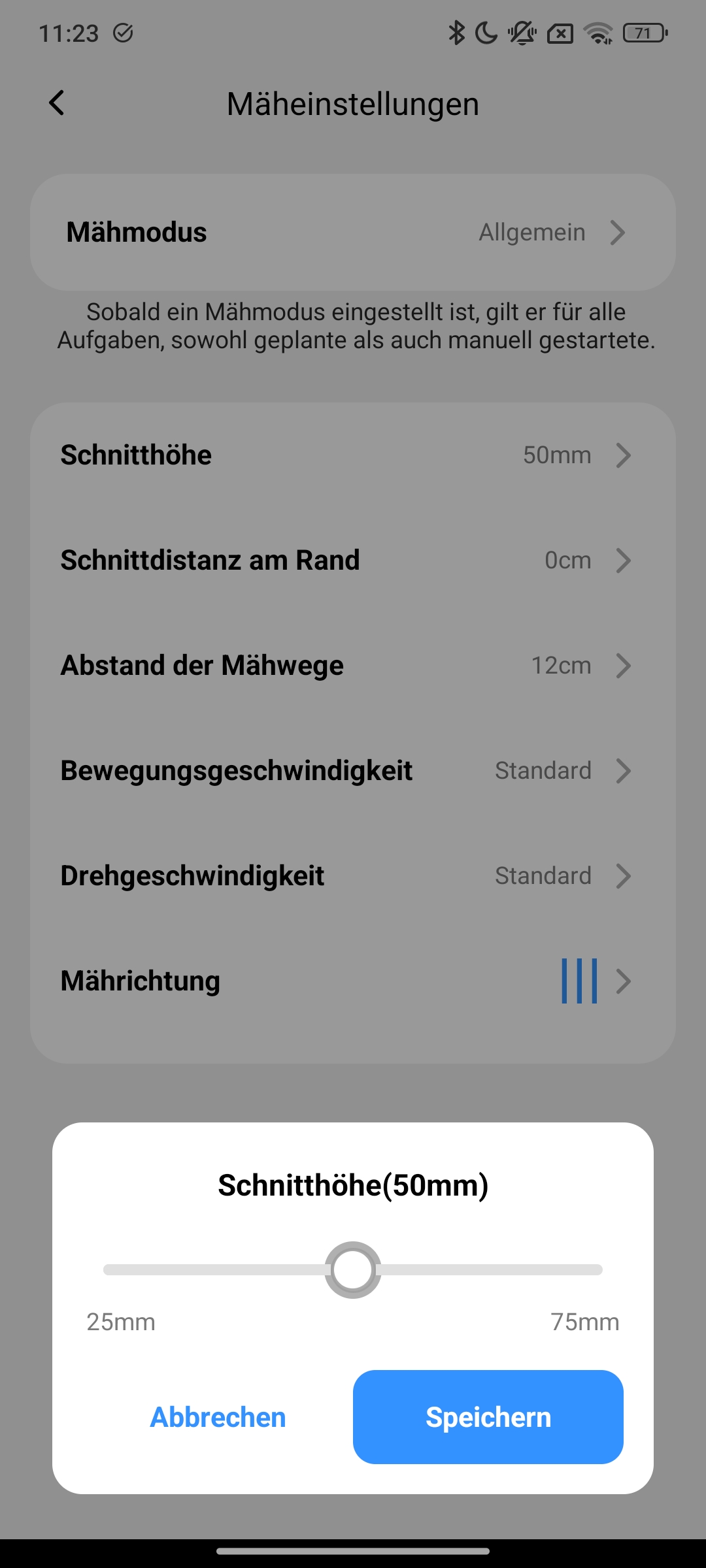
Task: Open Schnittdistanz am Rand setting
Action: (x=353, y=561)
